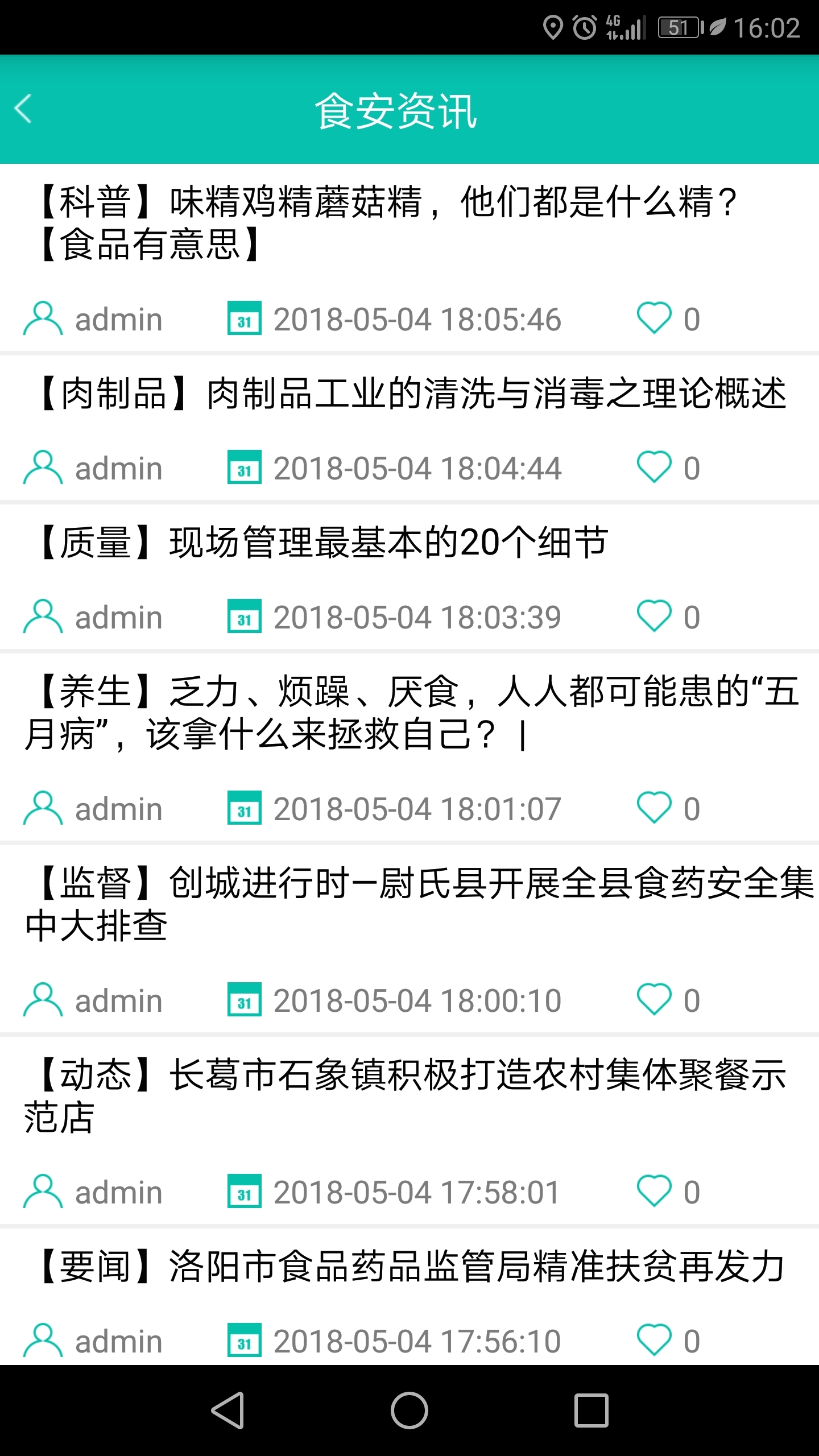Go back using the header arrow
819x1456 pixels.
click(24, 109)
